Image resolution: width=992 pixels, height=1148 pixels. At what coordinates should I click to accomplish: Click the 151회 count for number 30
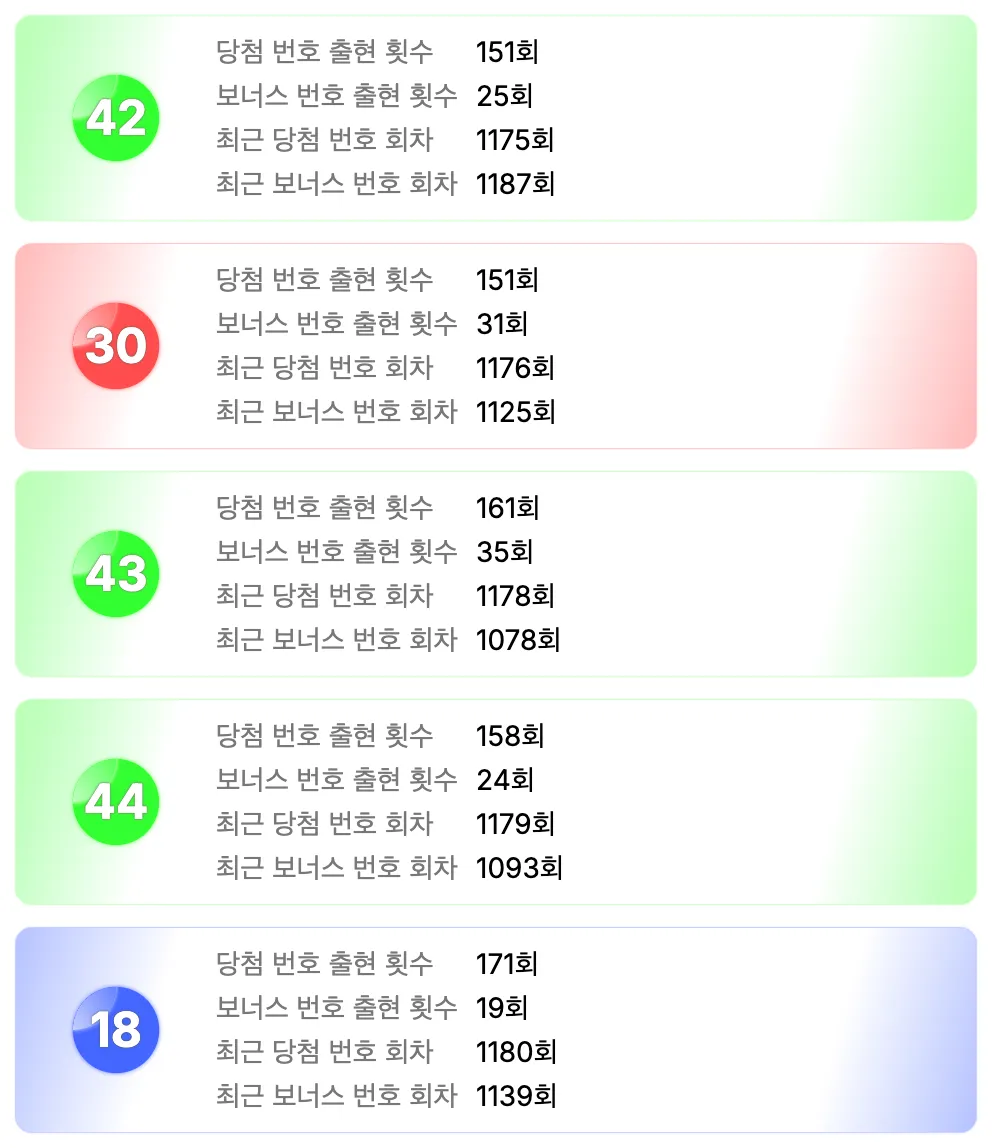click(507, 280)
